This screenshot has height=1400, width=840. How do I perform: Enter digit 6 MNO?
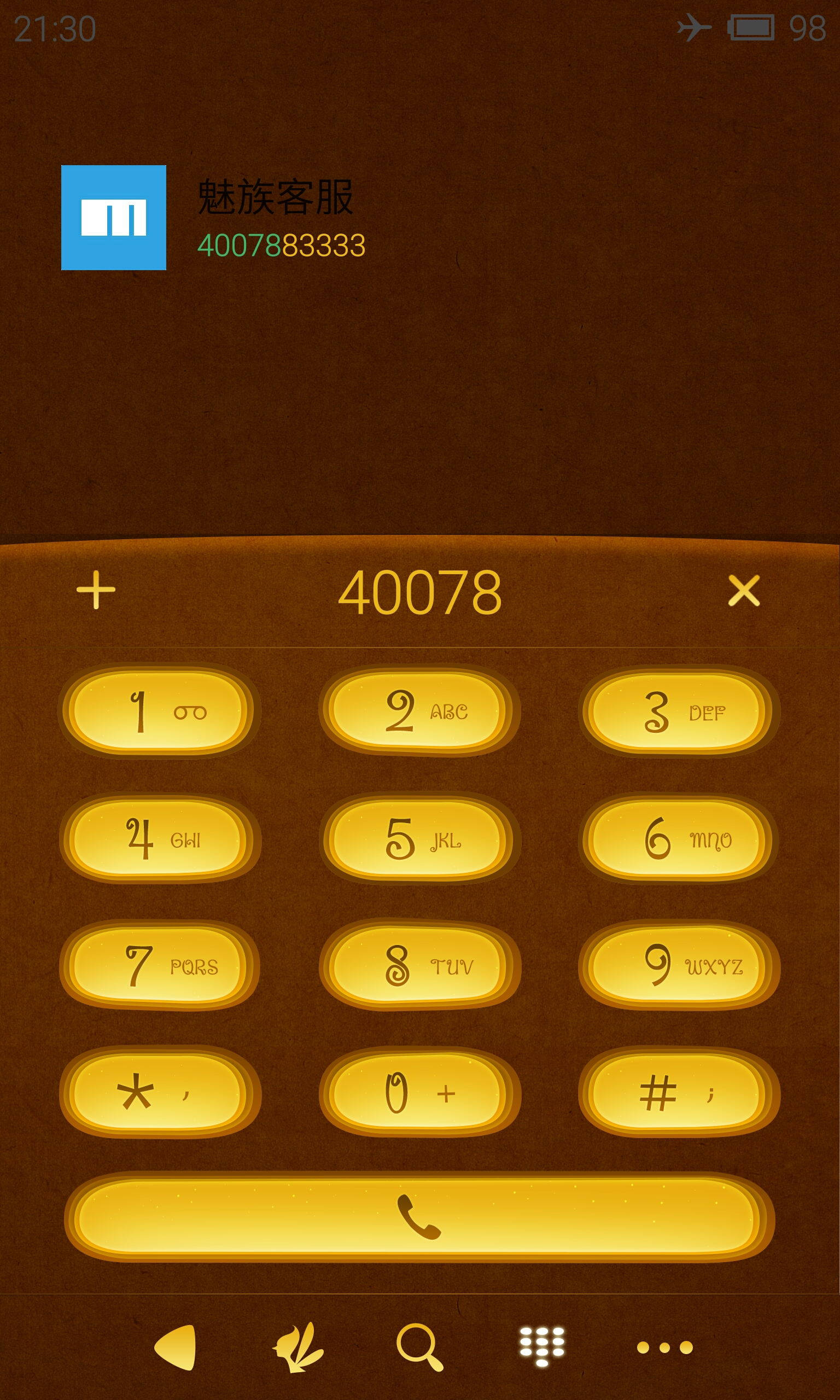[679, 839]
